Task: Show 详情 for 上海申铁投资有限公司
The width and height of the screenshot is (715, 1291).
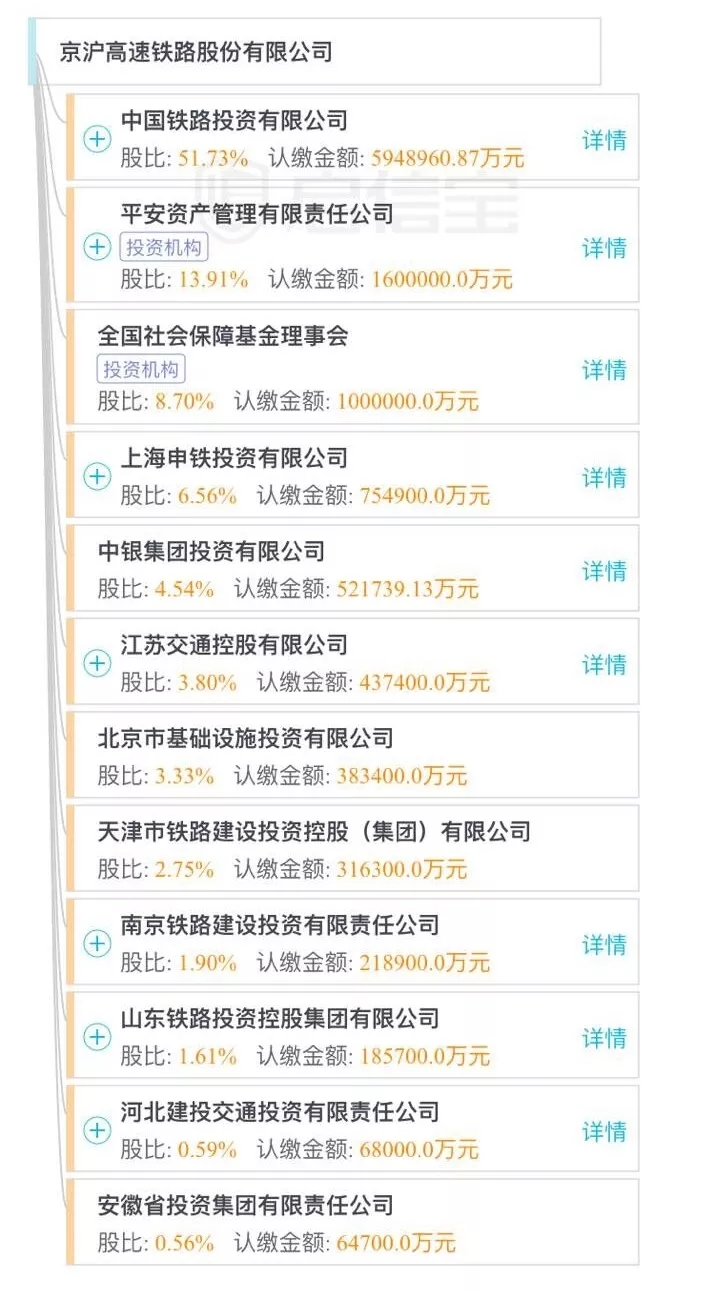Action: [604, 477]
